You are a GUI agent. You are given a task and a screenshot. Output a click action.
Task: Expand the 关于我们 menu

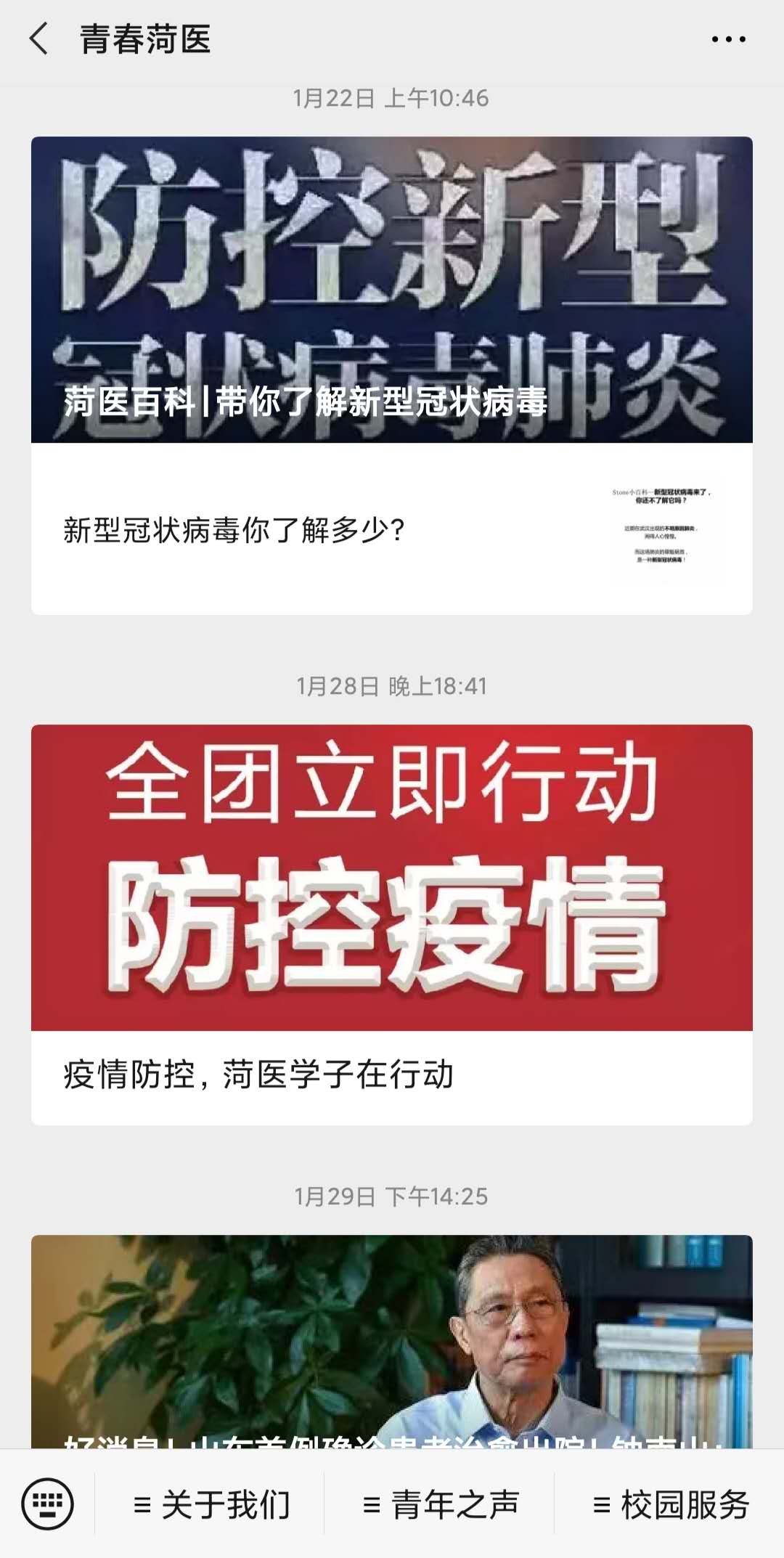(211, 1505)
